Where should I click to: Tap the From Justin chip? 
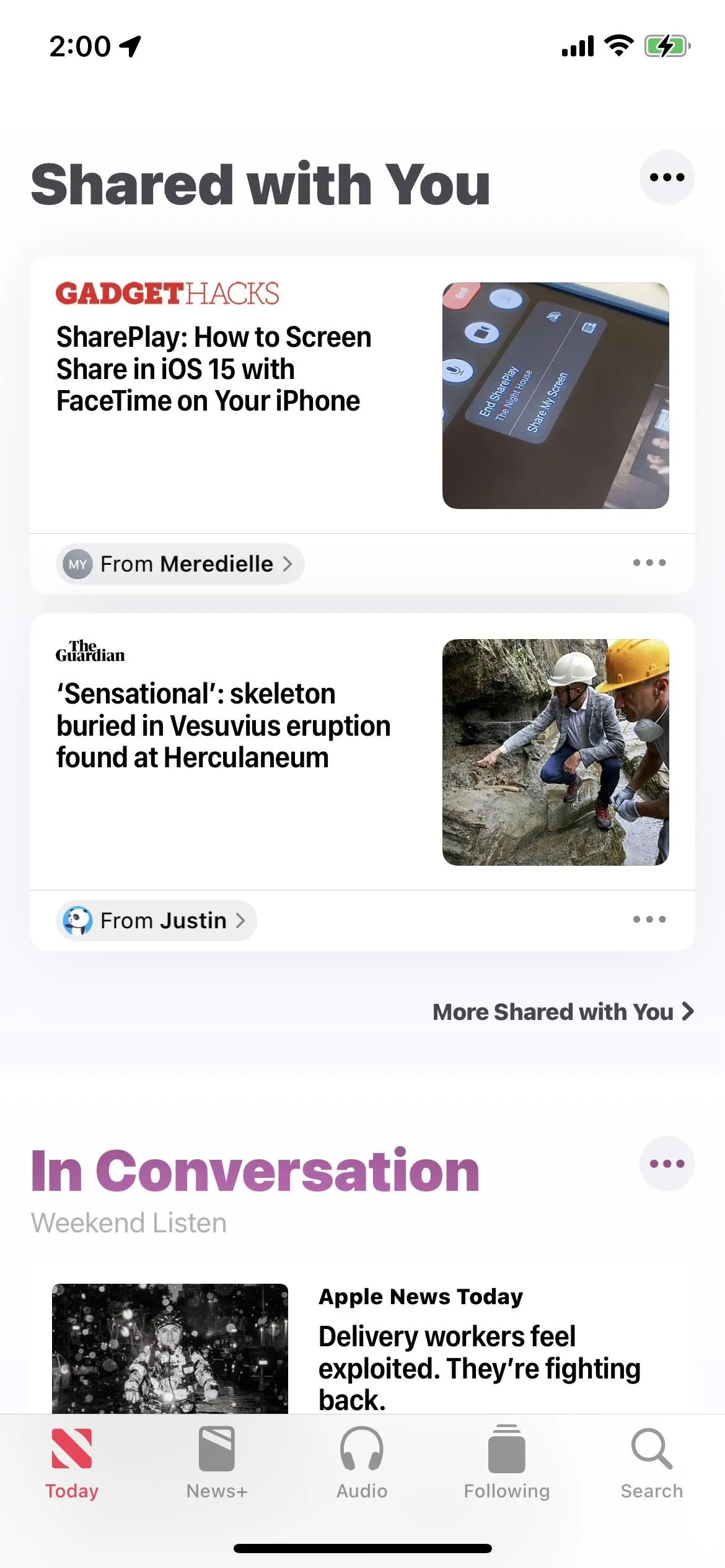pyautogui.click(x=156, y=920)
